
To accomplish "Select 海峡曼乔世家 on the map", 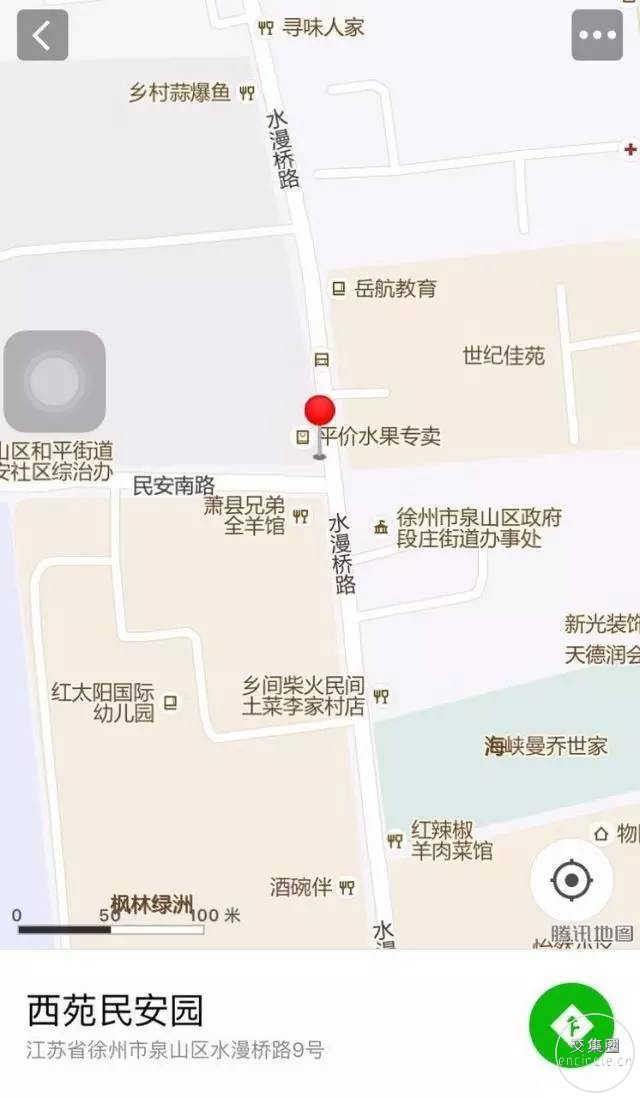I will pyautogui.click(x=546, y=746).
